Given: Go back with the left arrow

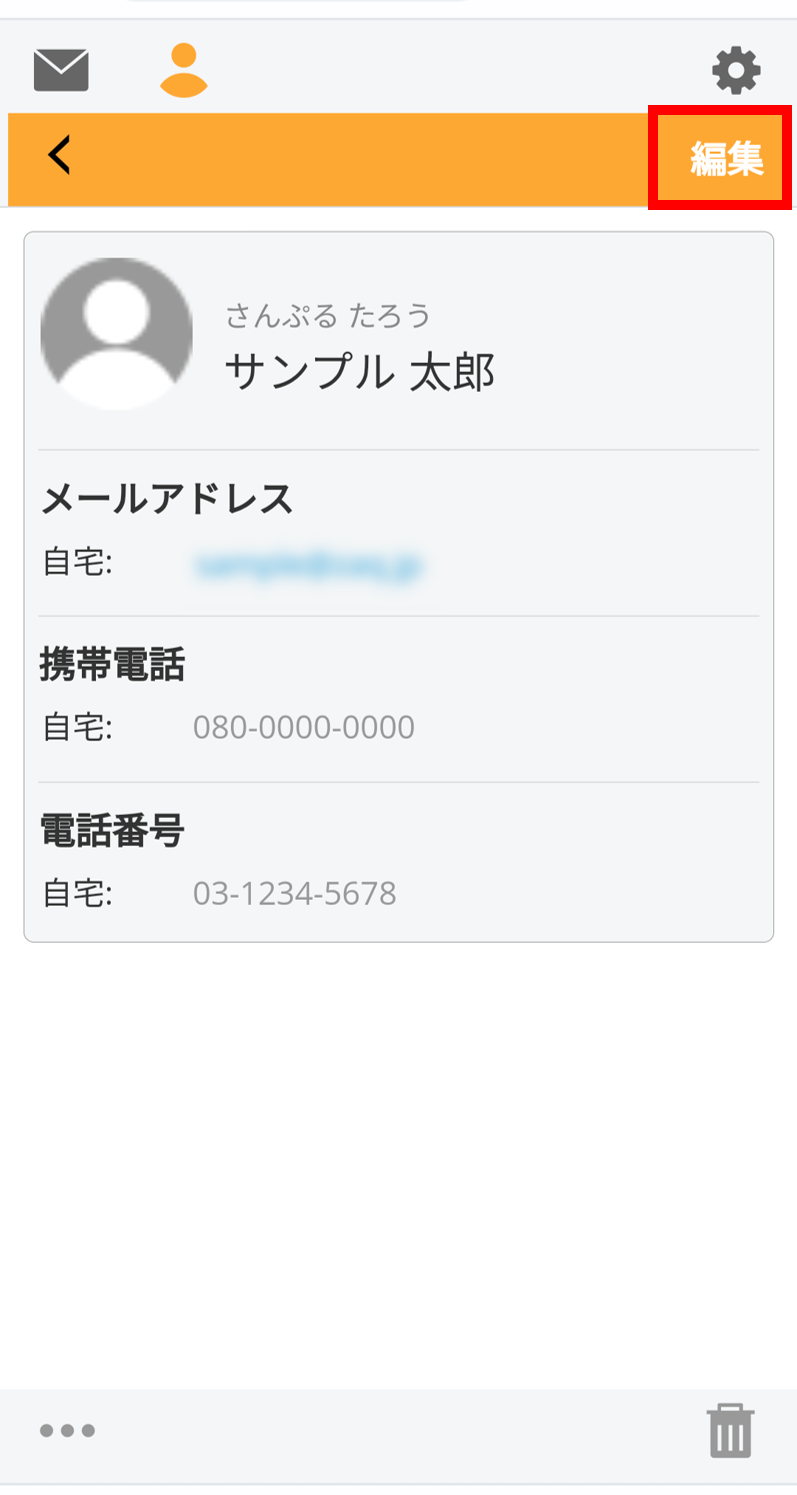Looking at the screenshot, I should (60, 156).
